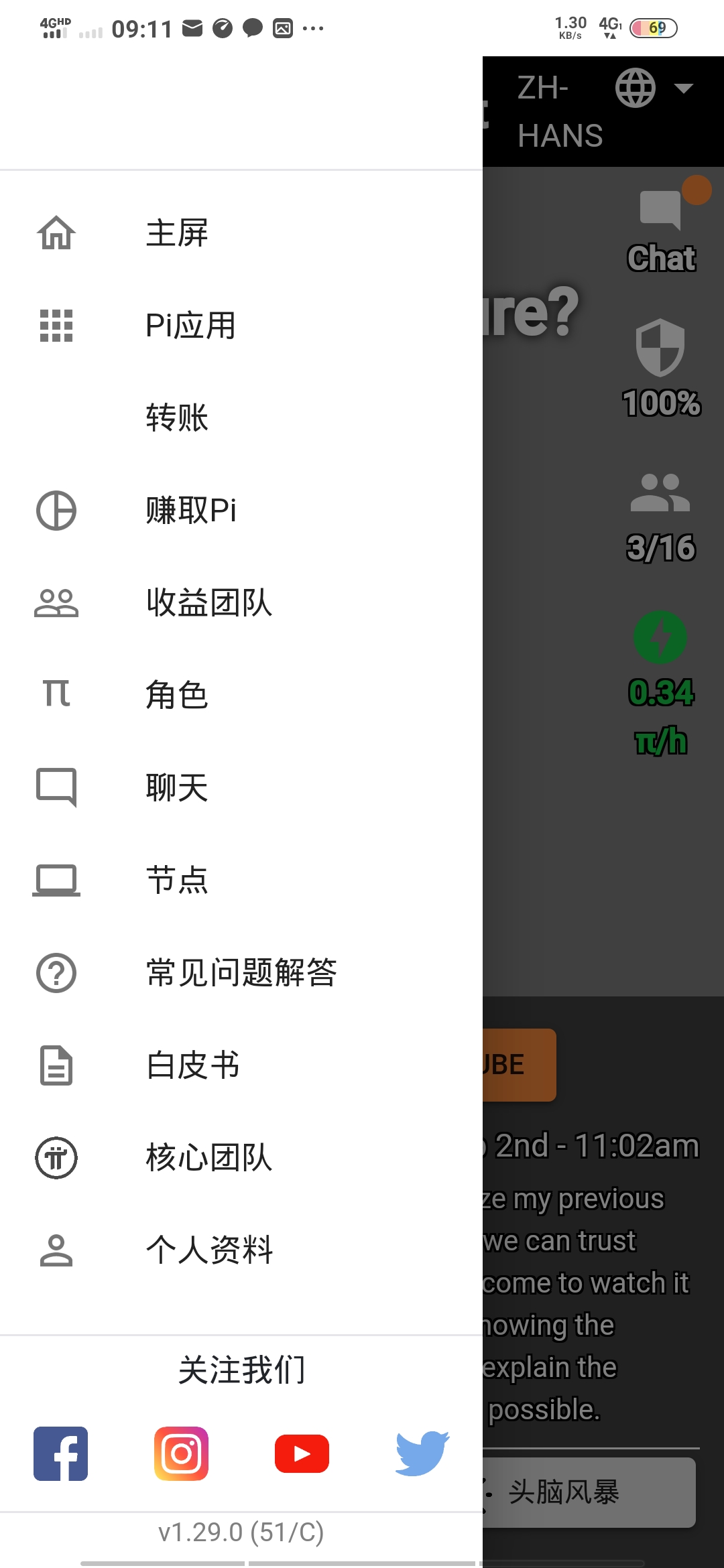The width and height of the screenshot is (724, 1568).
Task: Open 个人资料 profile
Action: pyautogui.click(x=208, y=1250)
